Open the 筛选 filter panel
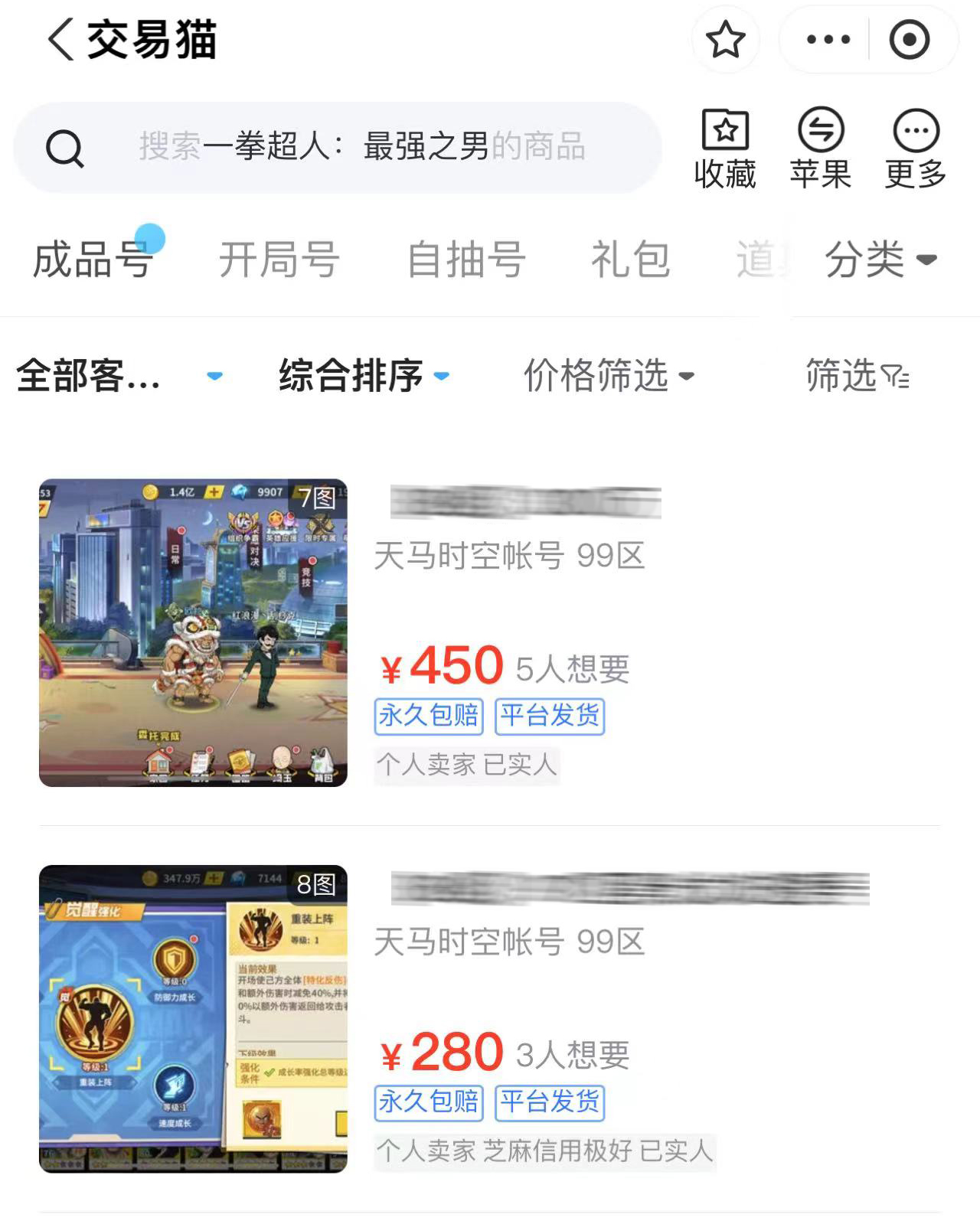 click(x=857, y=376)
